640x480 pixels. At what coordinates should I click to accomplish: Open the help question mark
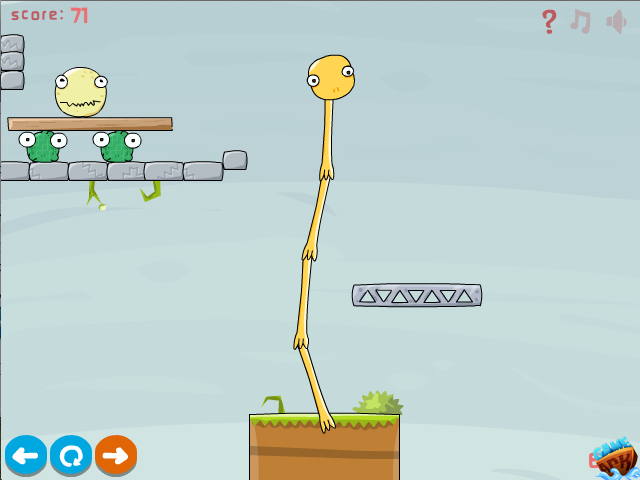(x=549, y=22)
